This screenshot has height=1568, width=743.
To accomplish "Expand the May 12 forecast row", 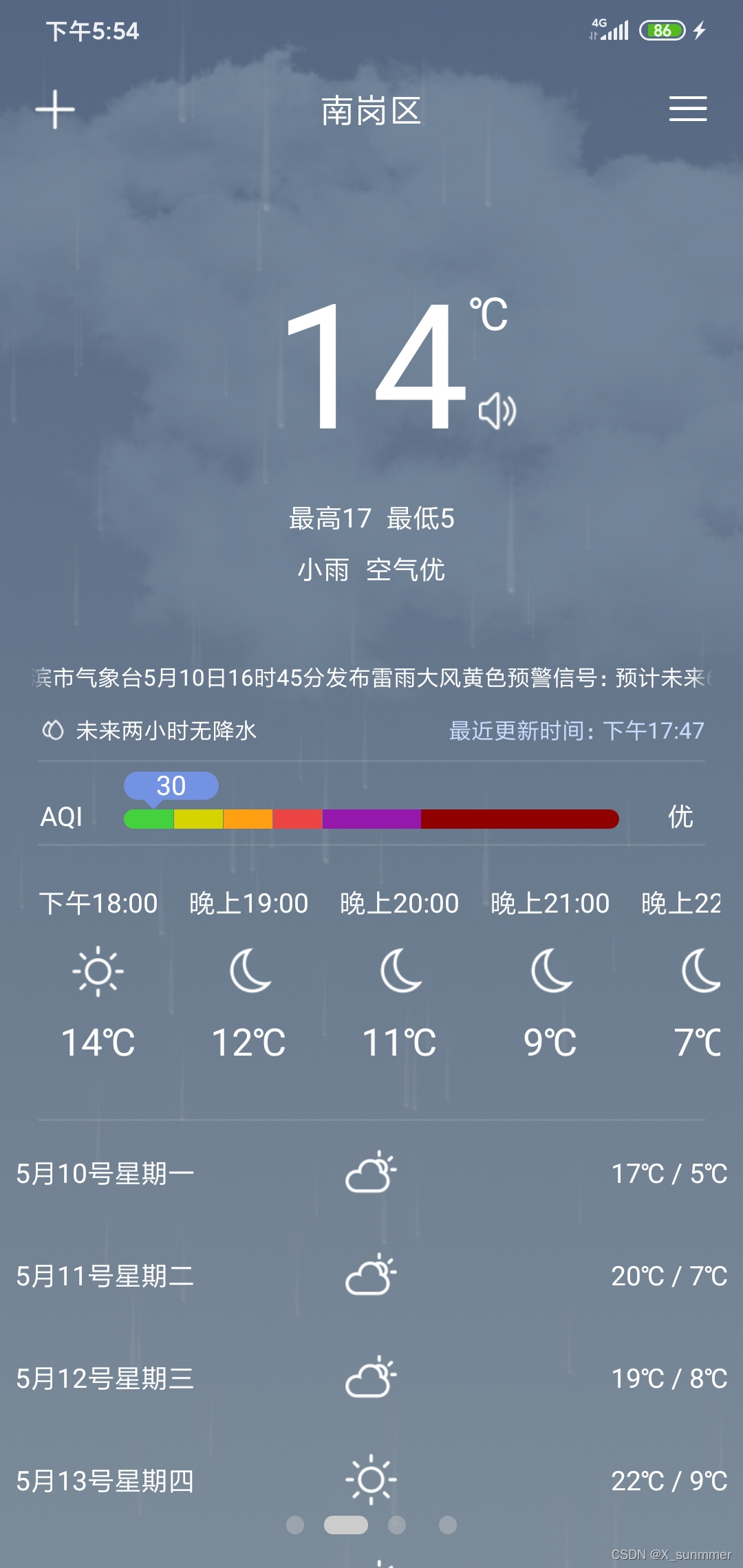I will tap(371, 1379).
